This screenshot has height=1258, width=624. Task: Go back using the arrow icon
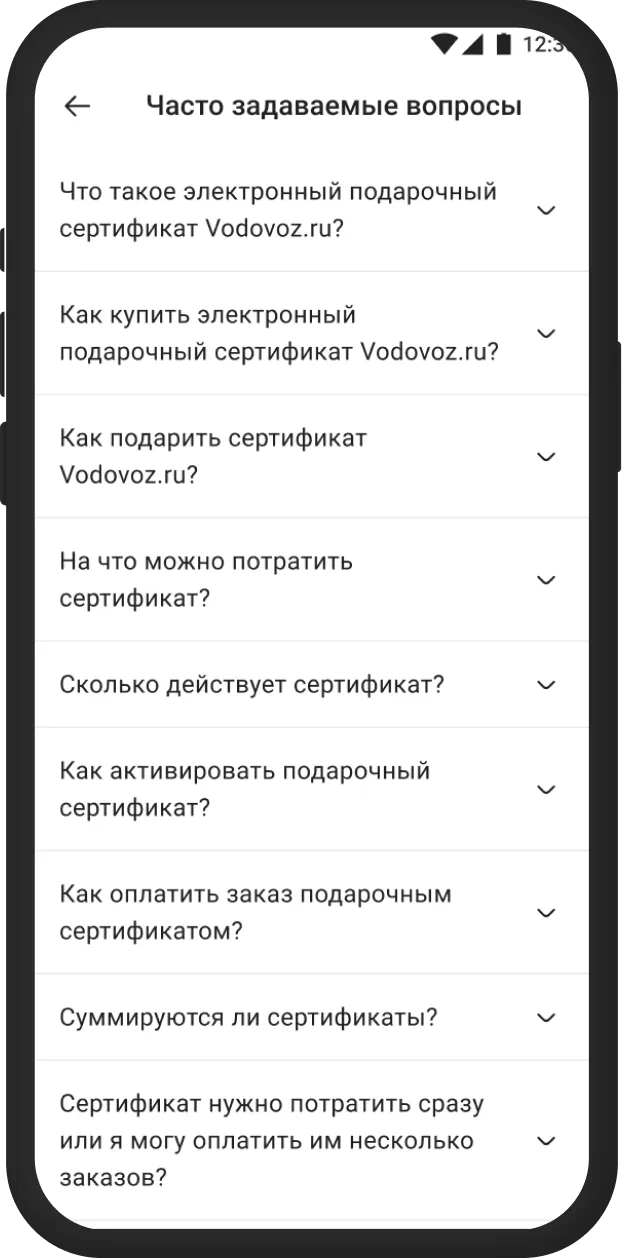(77, 106)
